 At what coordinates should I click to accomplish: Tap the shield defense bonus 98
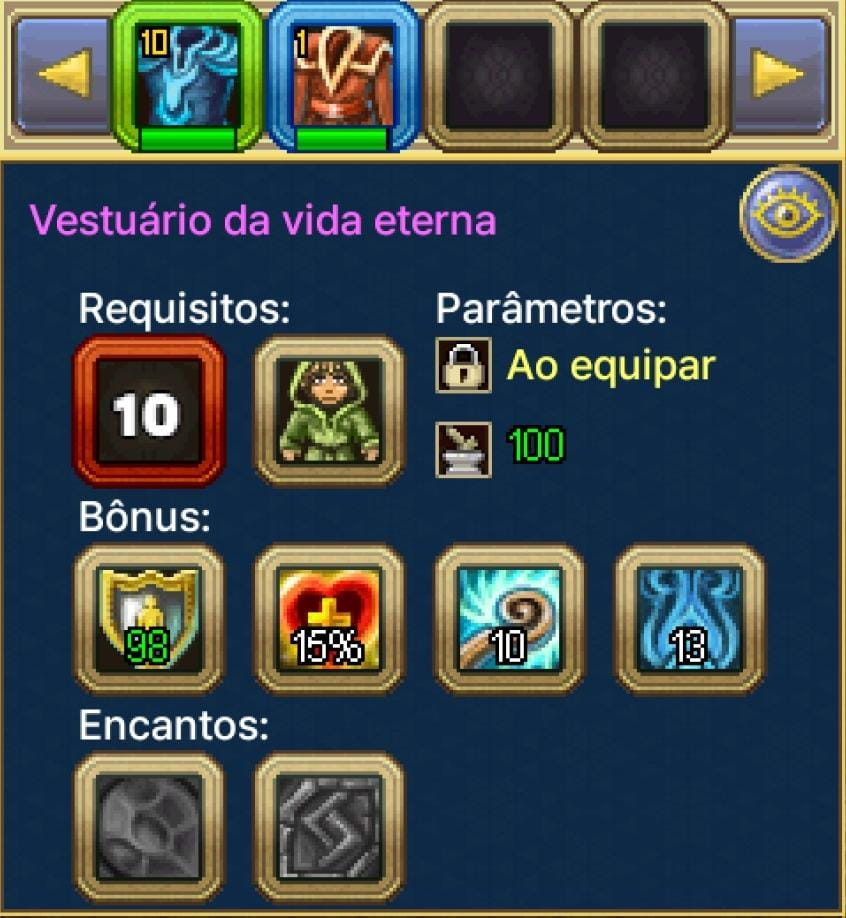click(x=149, y=620)
